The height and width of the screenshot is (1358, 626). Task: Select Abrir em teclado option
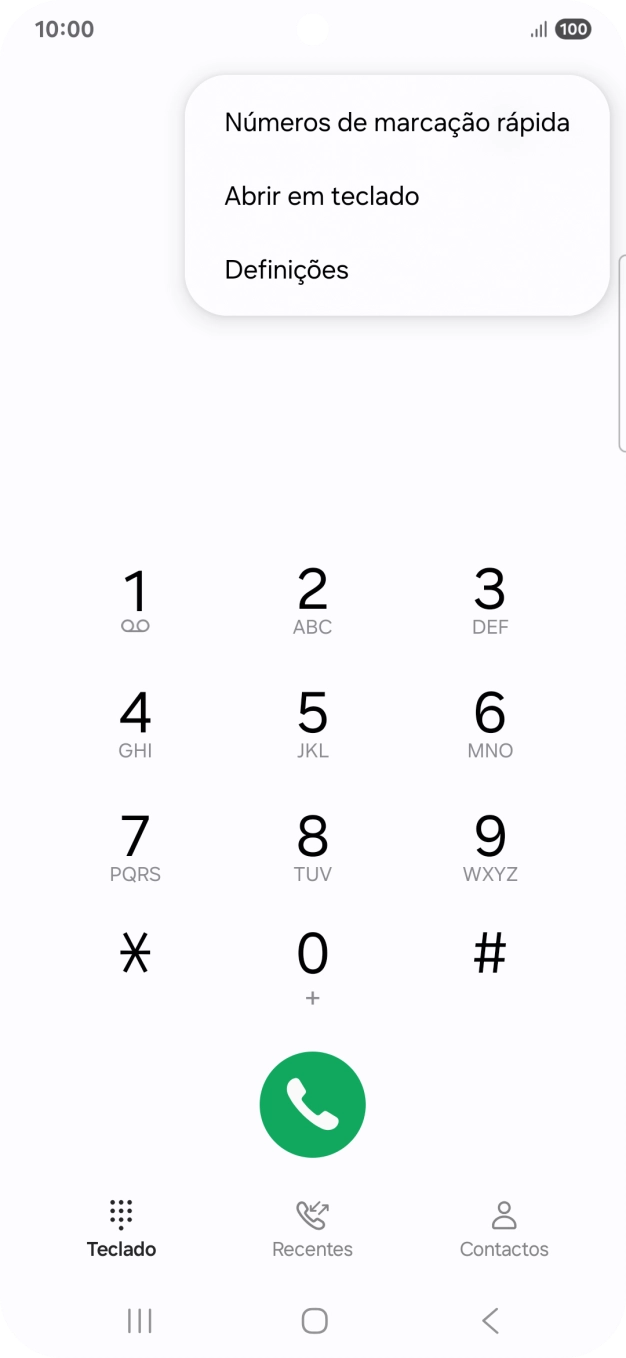click(321, 196)
